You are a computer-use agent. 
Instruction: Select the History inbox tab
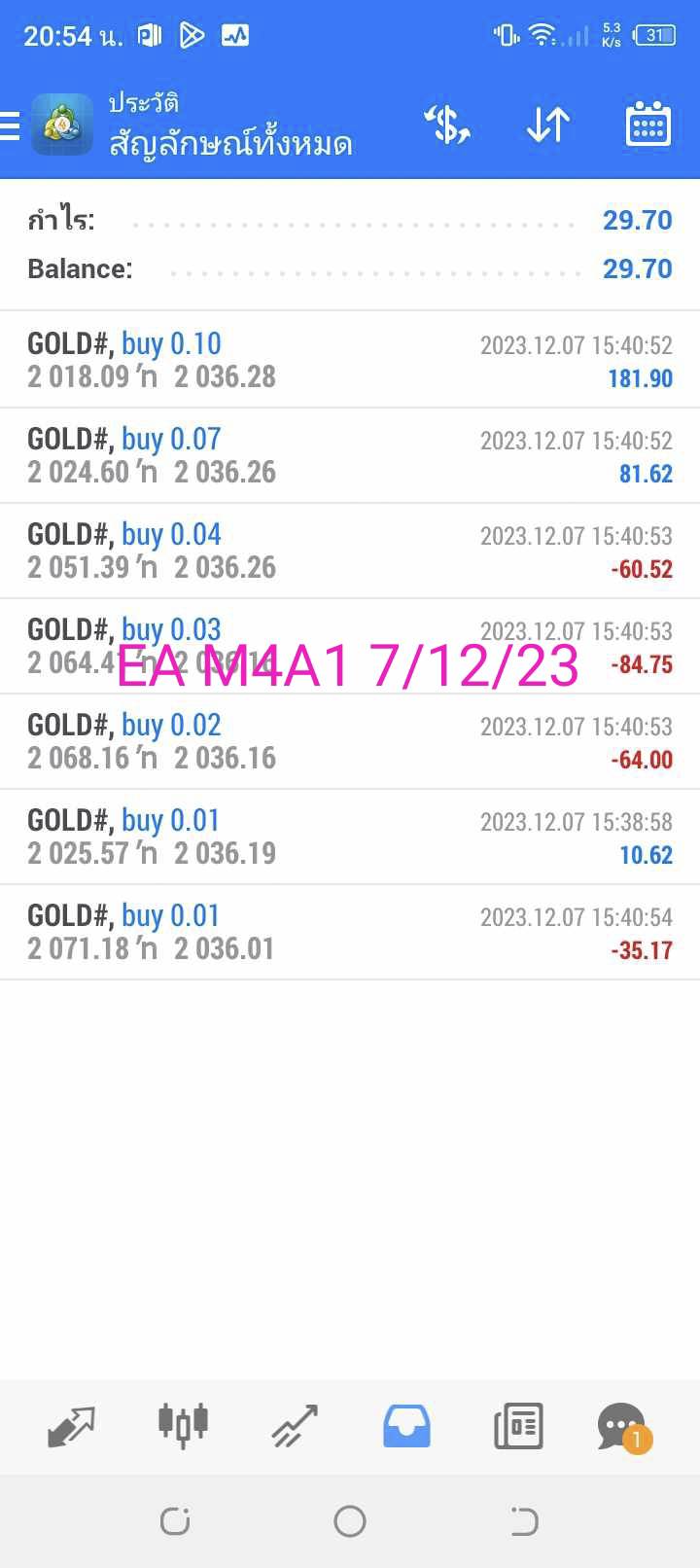coord(406,1426)
